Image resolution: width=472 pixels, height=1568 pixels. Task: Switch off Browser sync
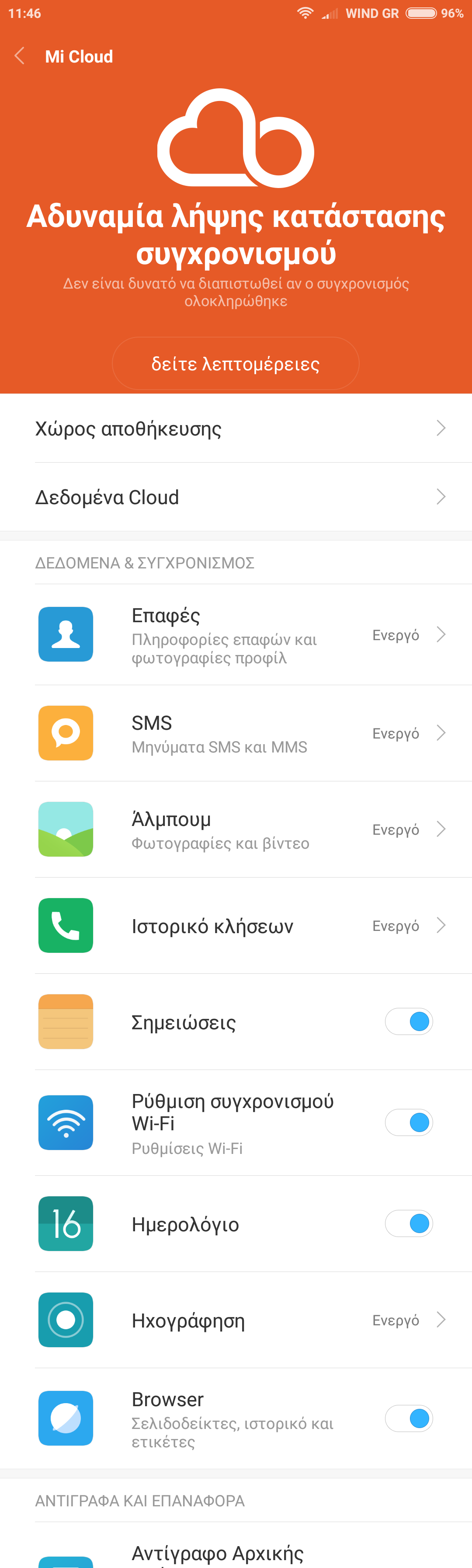click(x=409, y=1418)
